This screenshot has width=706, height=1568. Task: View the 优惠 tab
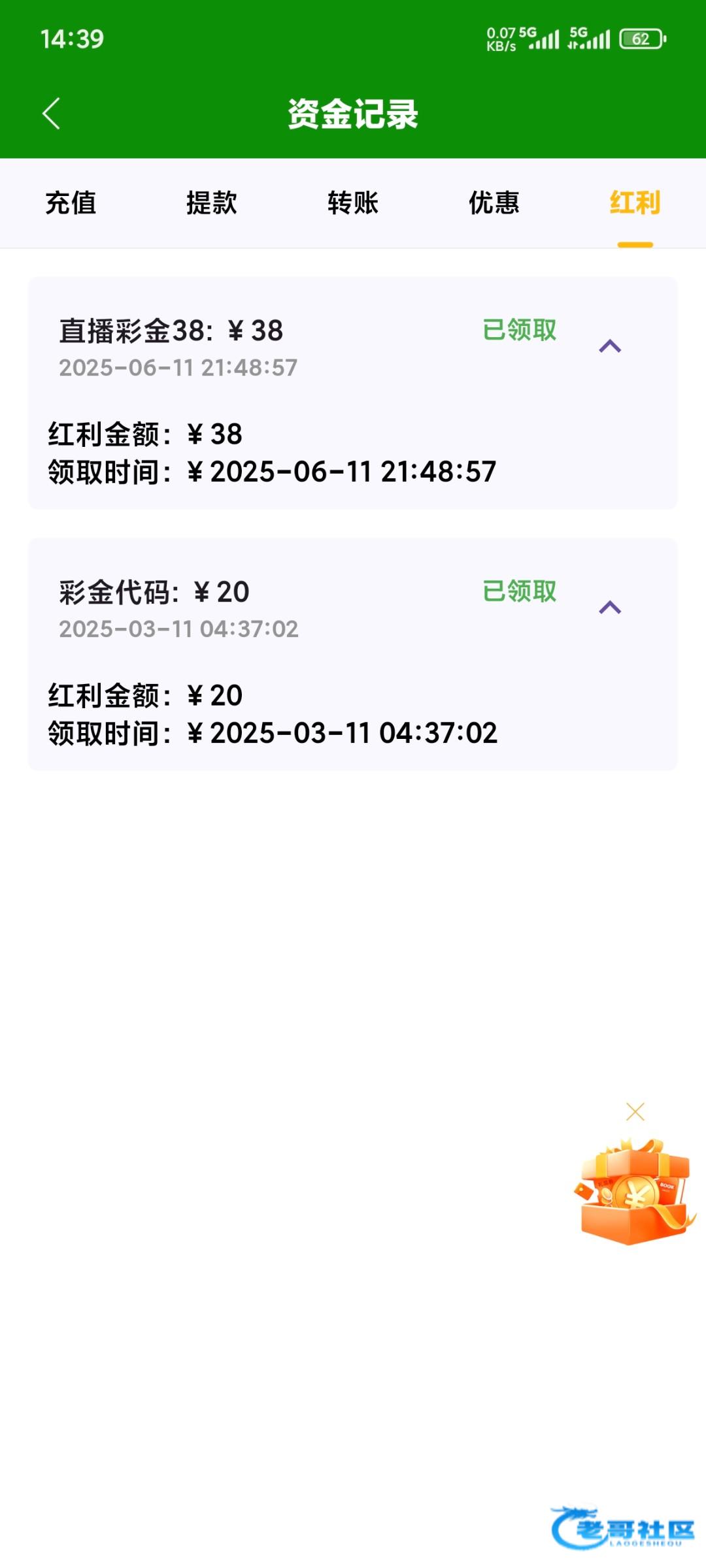pyautogui.click(x=494, y=203)
